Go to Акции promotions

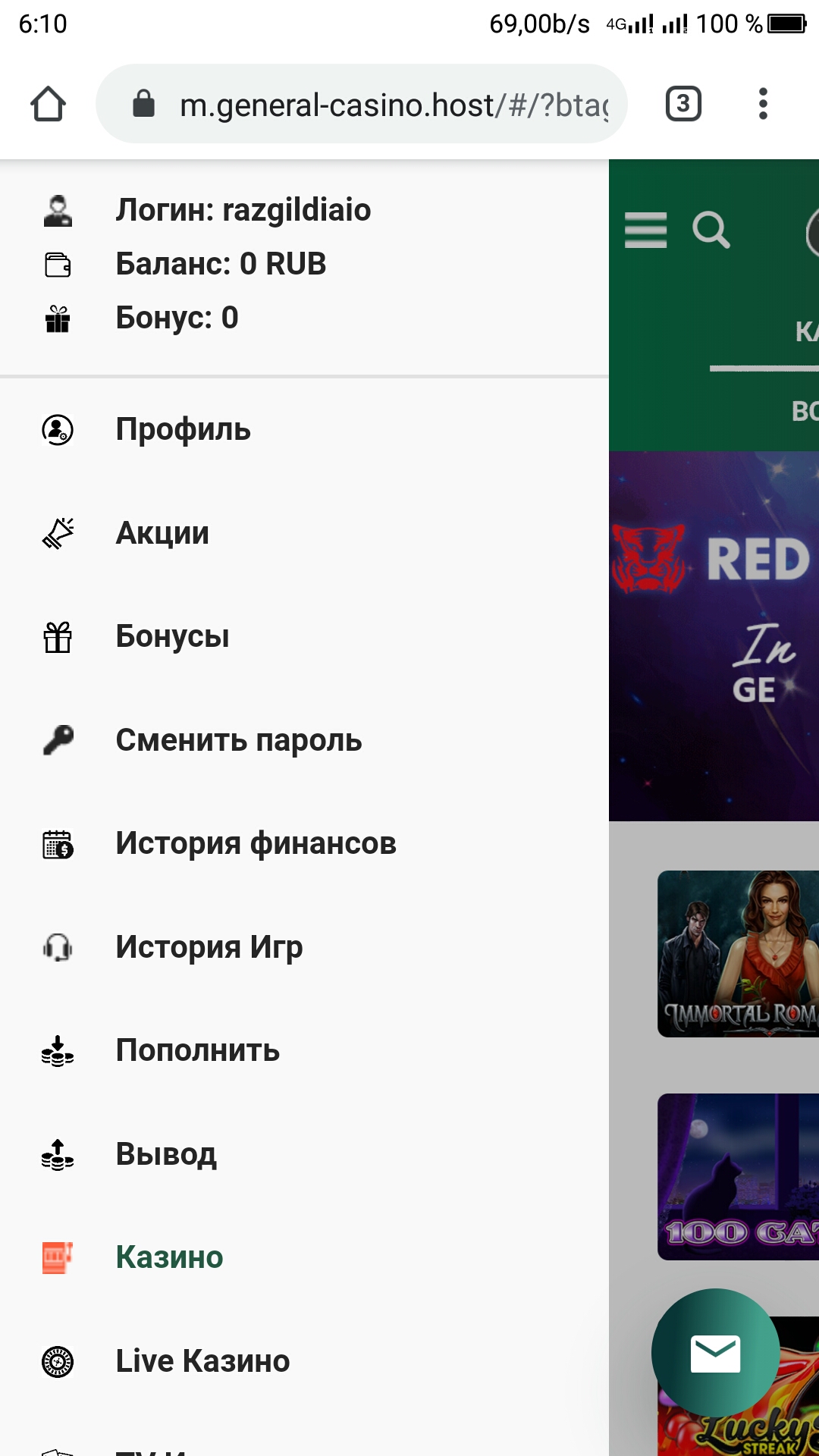tap(162, 533)
